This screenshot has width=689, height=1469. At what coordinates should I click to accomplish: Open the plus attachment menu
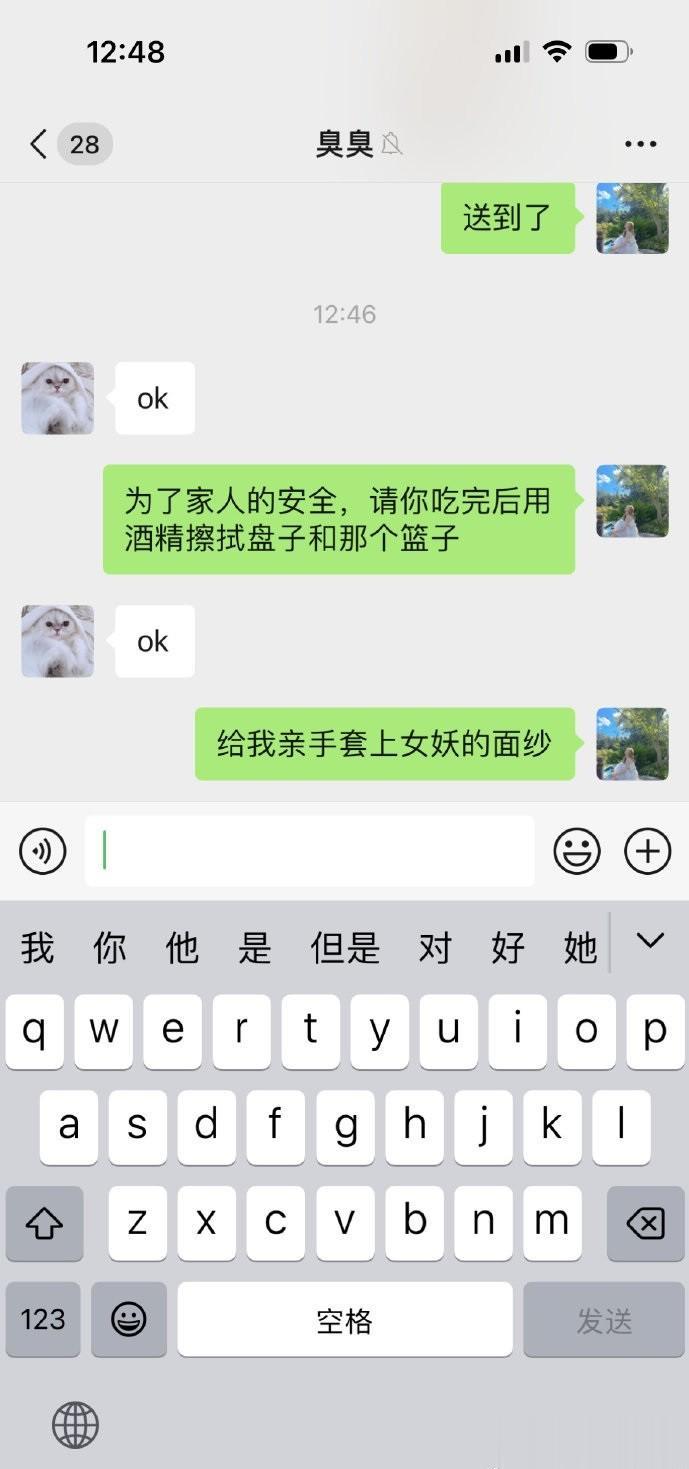[x=648, y=852]
